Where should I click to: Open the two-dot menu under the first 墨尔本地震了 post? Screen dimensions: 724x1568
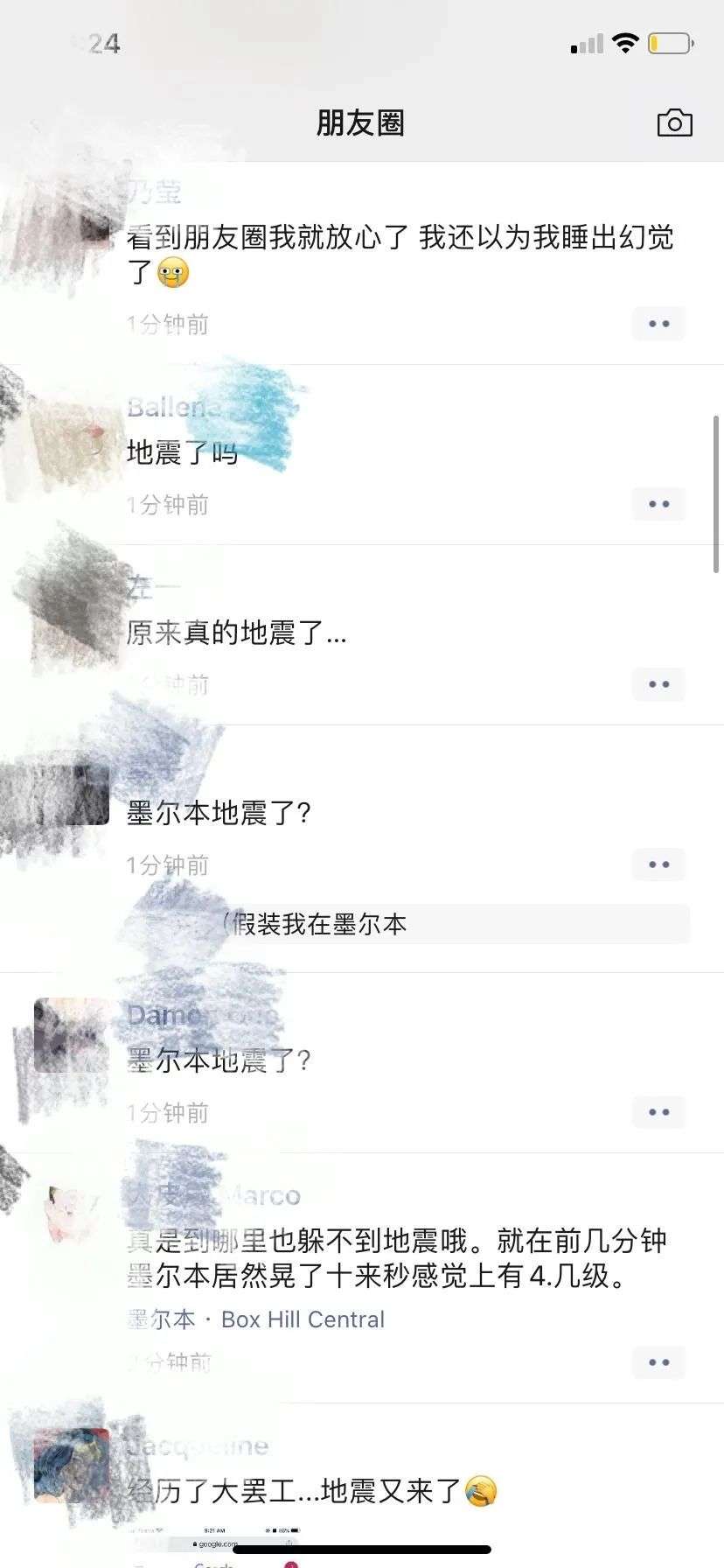coord(658,864)
